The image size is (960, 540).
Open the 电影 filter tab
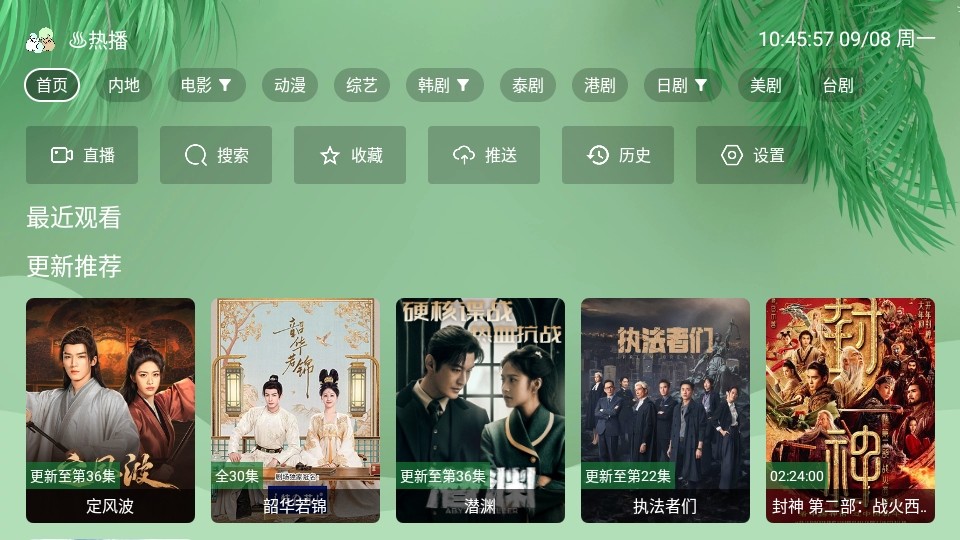(206, 85)
